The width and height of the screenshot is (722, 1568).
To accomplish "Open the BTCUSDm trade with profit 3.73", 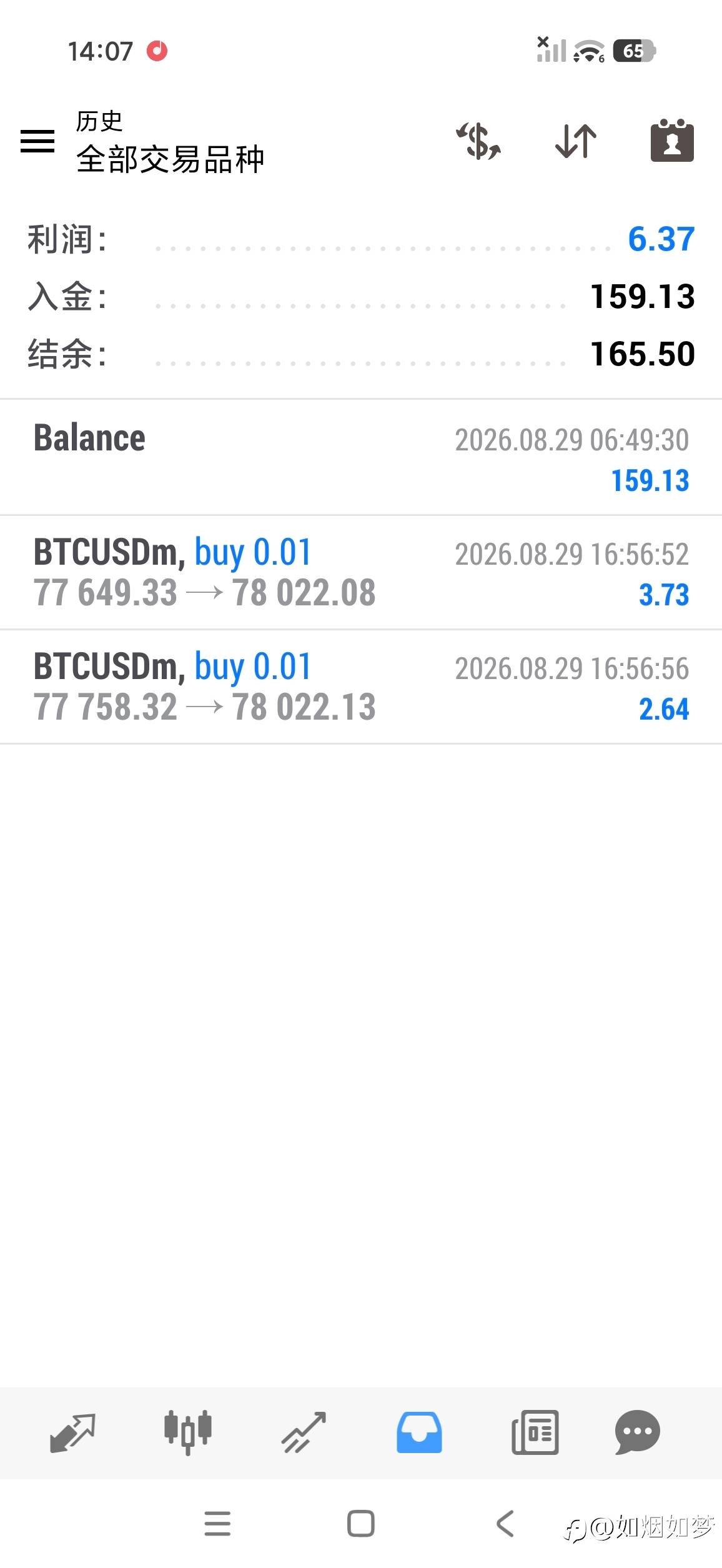I will point(361,572).
